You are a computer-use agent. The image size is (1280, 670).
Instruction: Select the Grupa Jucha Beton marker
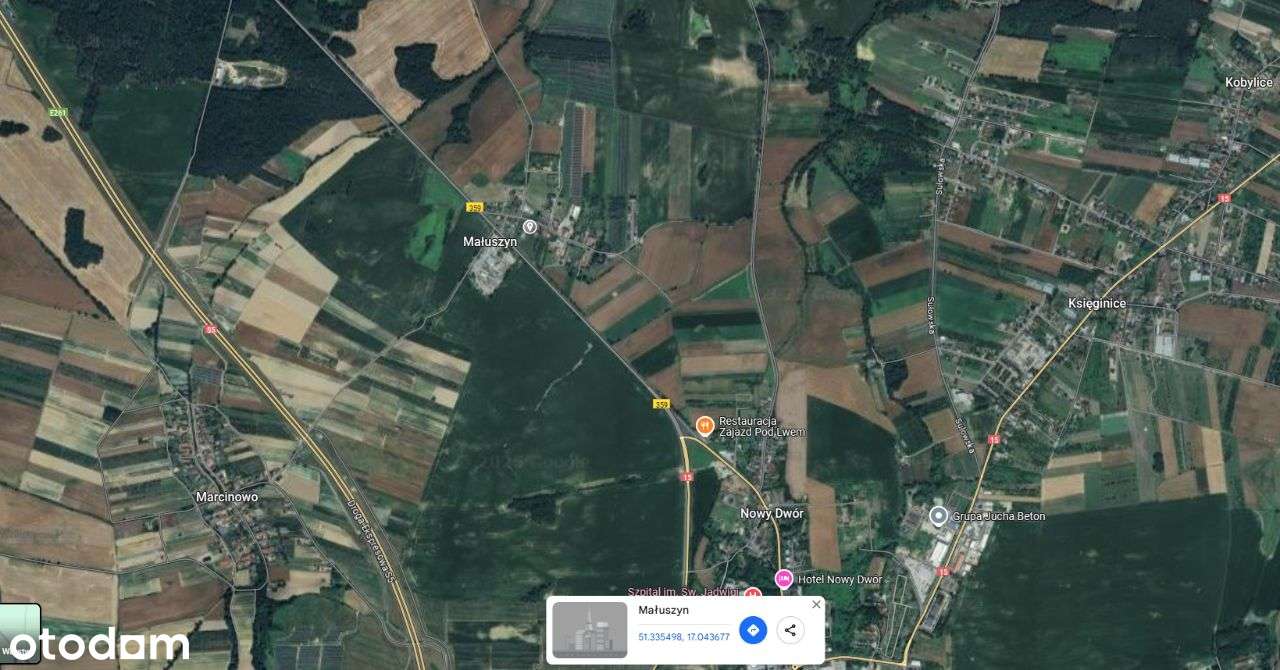tap(938, 516)
